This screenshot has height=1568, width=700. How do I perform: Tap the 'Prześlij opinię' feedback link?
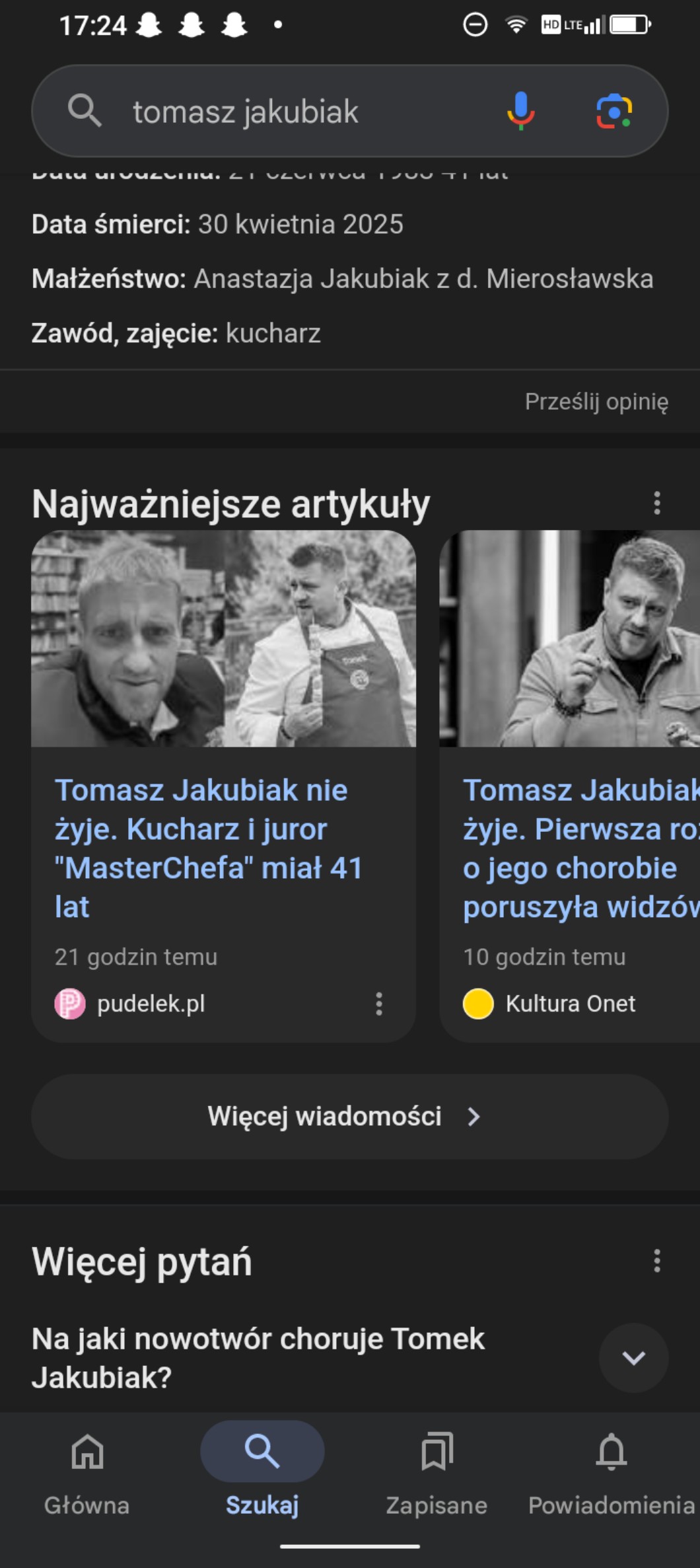[x=596, y=401]
